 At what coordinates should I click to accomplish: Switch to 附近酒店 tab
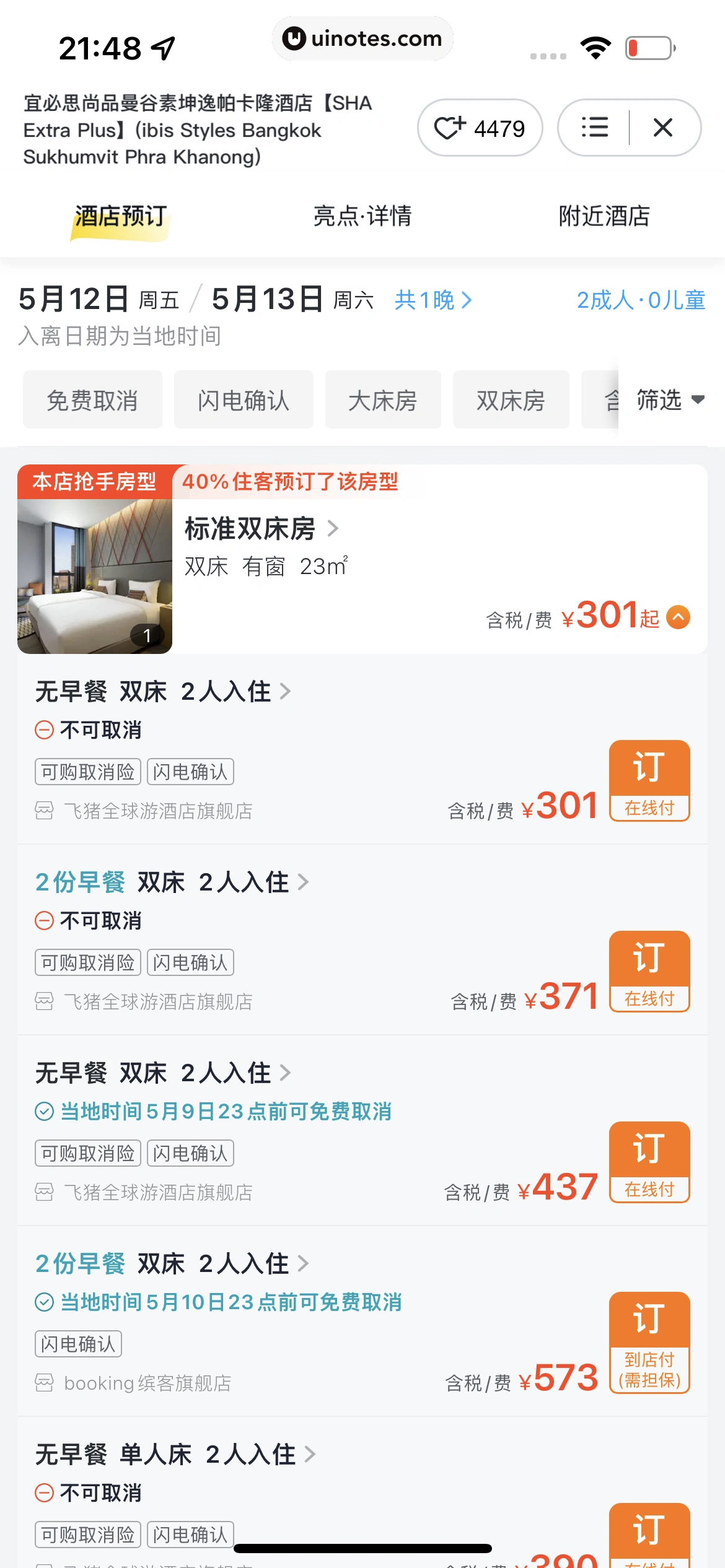pos(604,216)
